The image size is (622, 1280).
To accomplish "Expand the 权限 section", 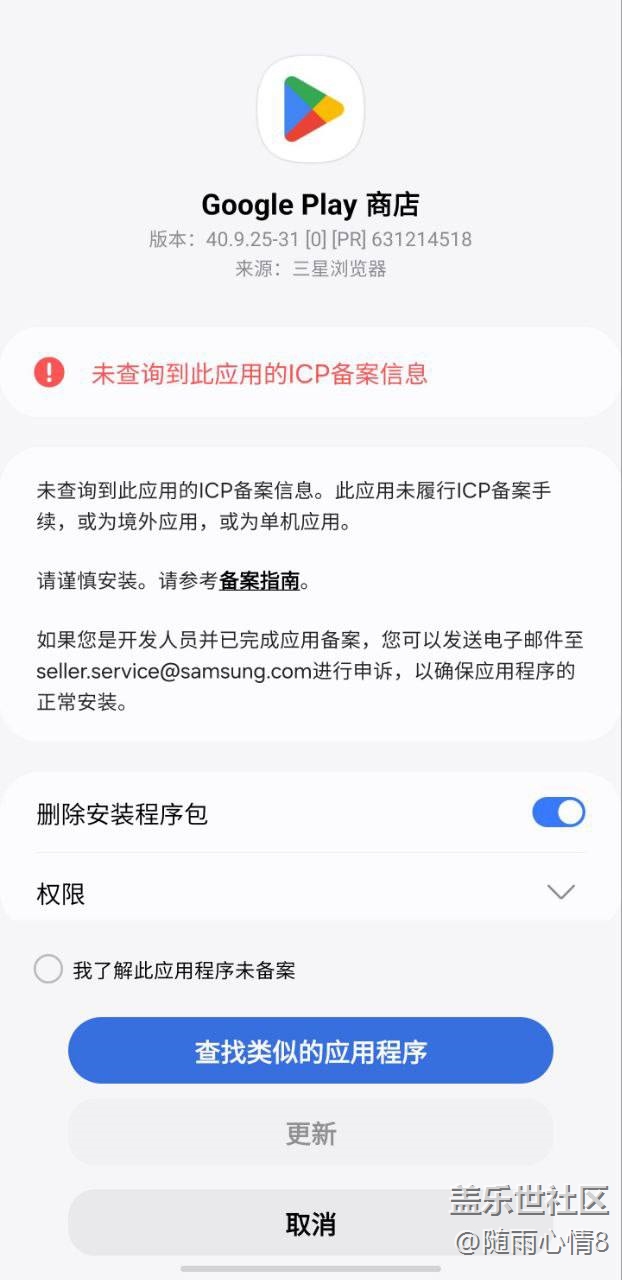I will click(x=310, y=892).
